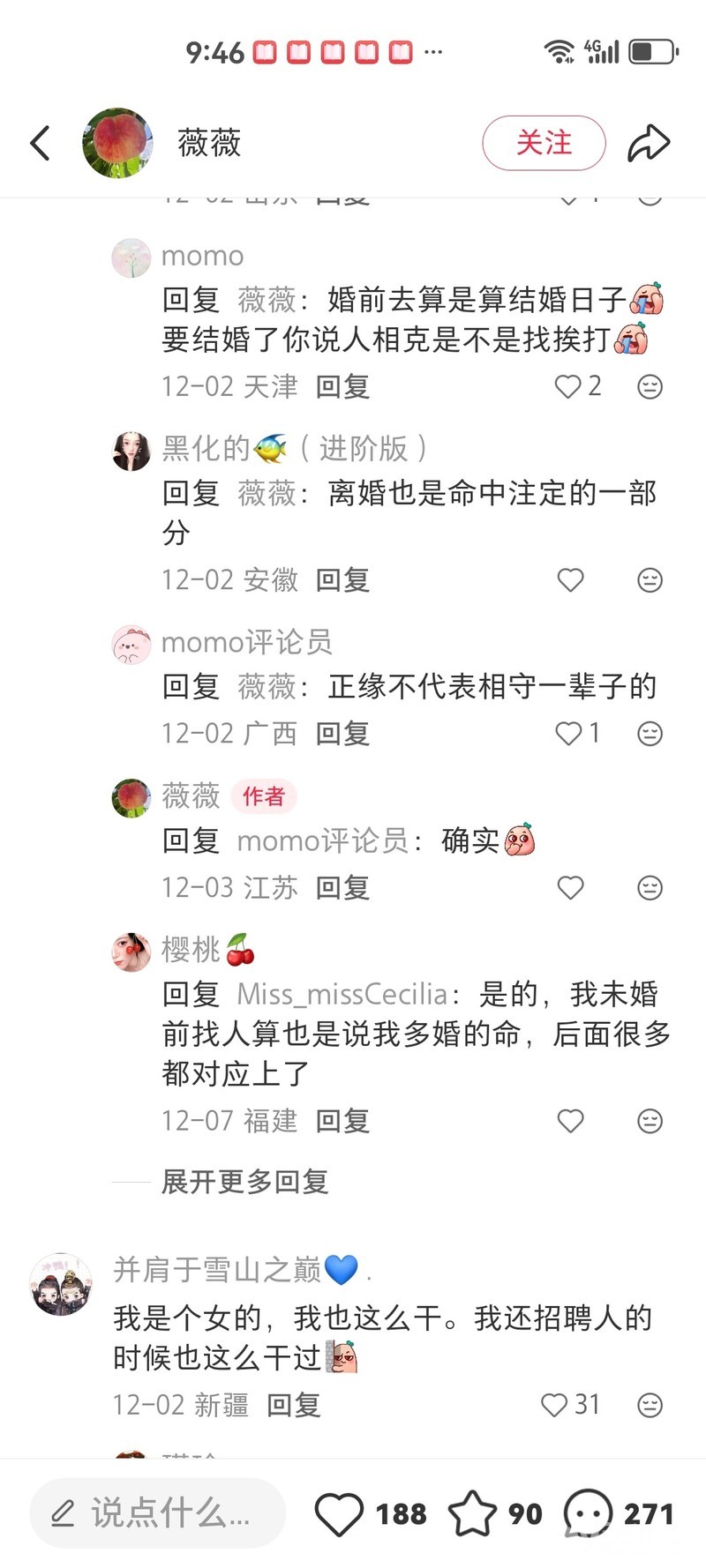Reply to momo's comment from 天津

[x=342, y=386]
